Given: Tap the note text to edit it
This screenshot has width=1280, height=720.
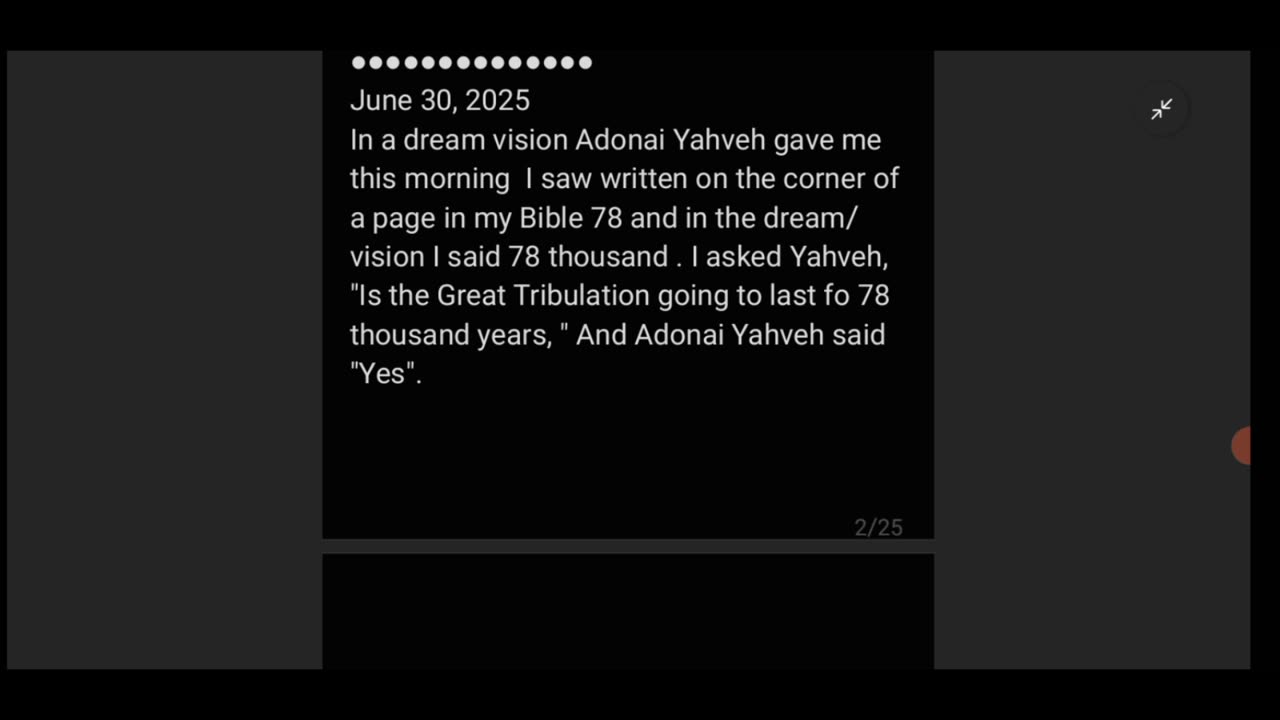Looking at the screenshot, I should 620,256.
